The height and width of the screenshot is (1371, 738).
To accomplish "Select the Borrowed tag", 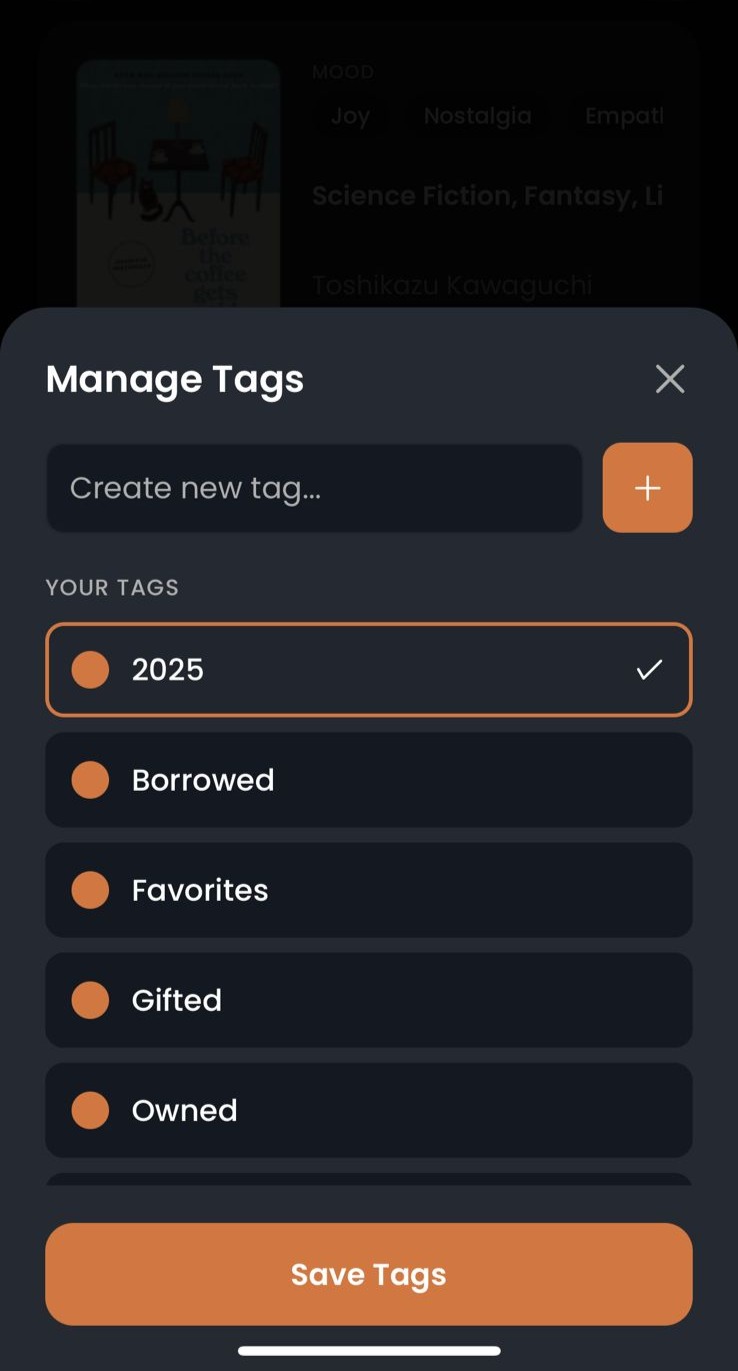I will (x=368, y=780).
